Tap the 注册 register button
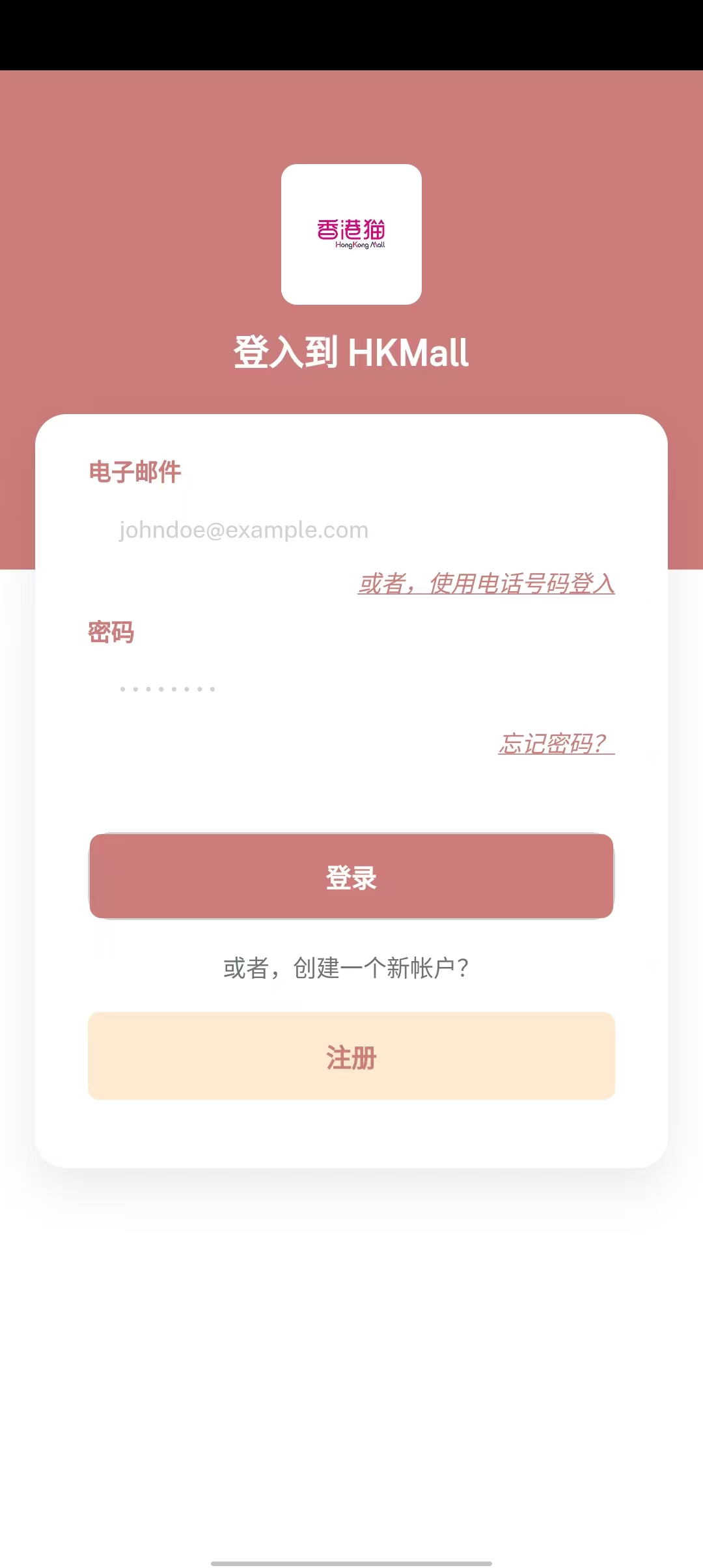The width and height of the screenshot is (703, 1568). [x=351, y=1056]
